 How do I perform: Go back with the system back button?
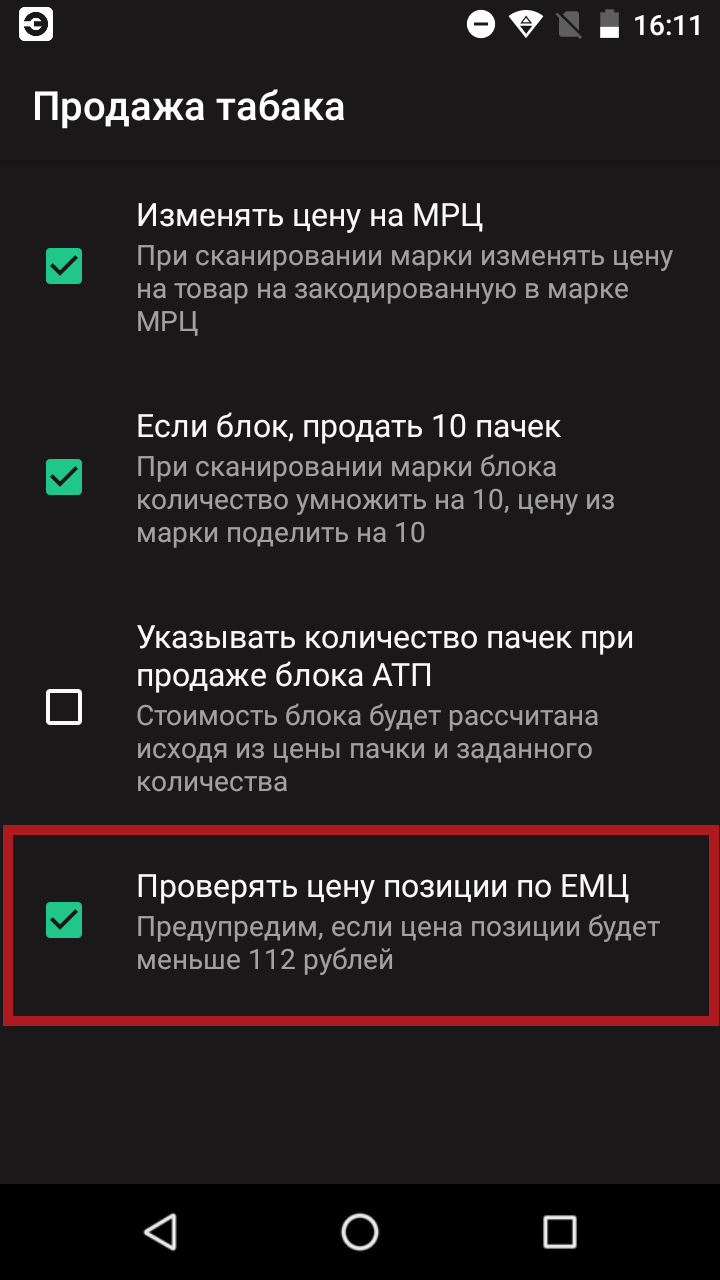pyautogui.click(x=160, y=1231)
